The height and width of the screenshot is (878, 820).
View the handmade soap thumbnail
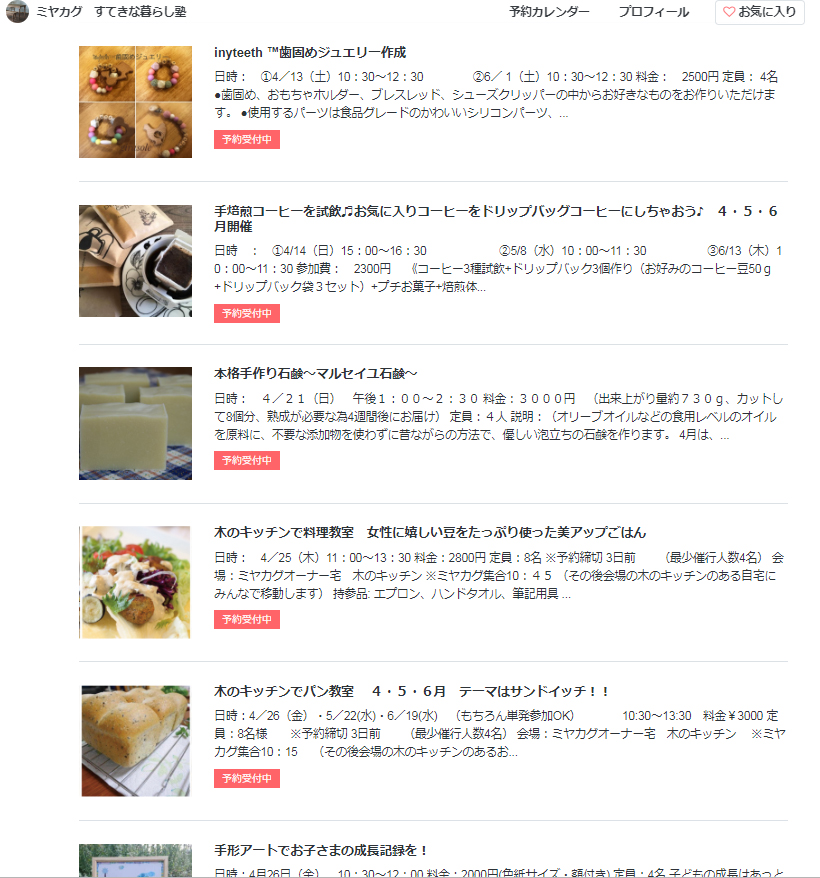click(x=135, y=423)
